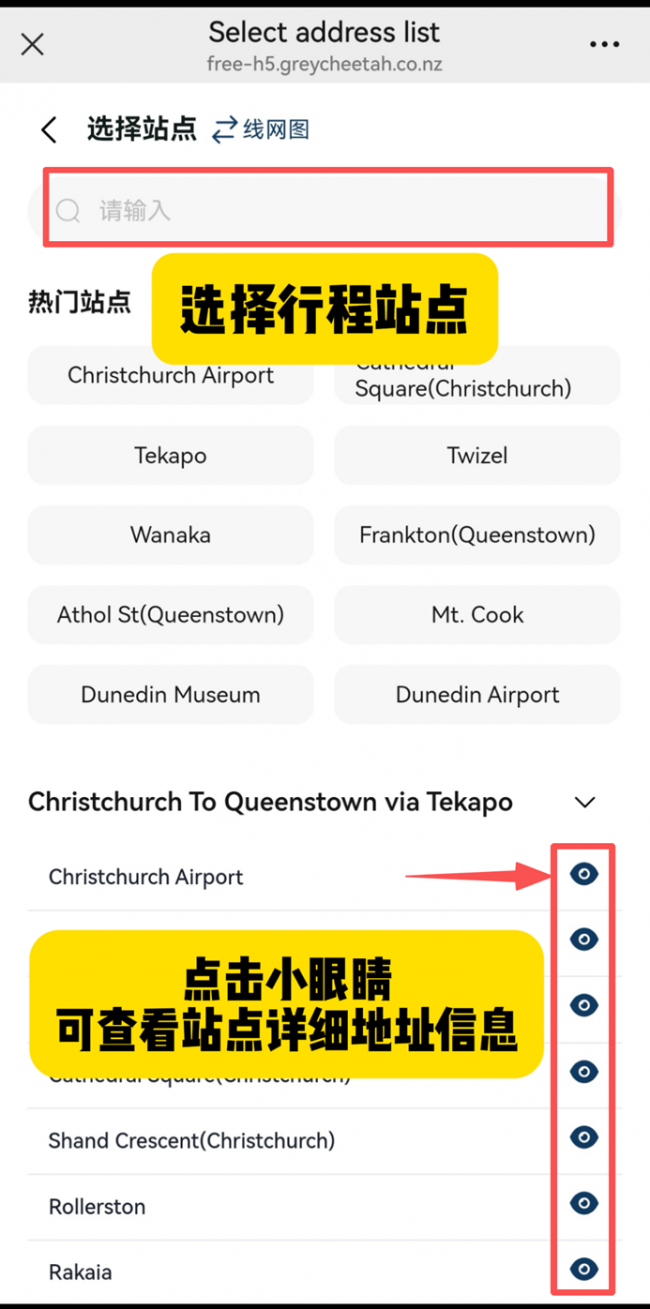
Task: View Rollerston station address via eye icon
Action: click(x=584, y=1203)
